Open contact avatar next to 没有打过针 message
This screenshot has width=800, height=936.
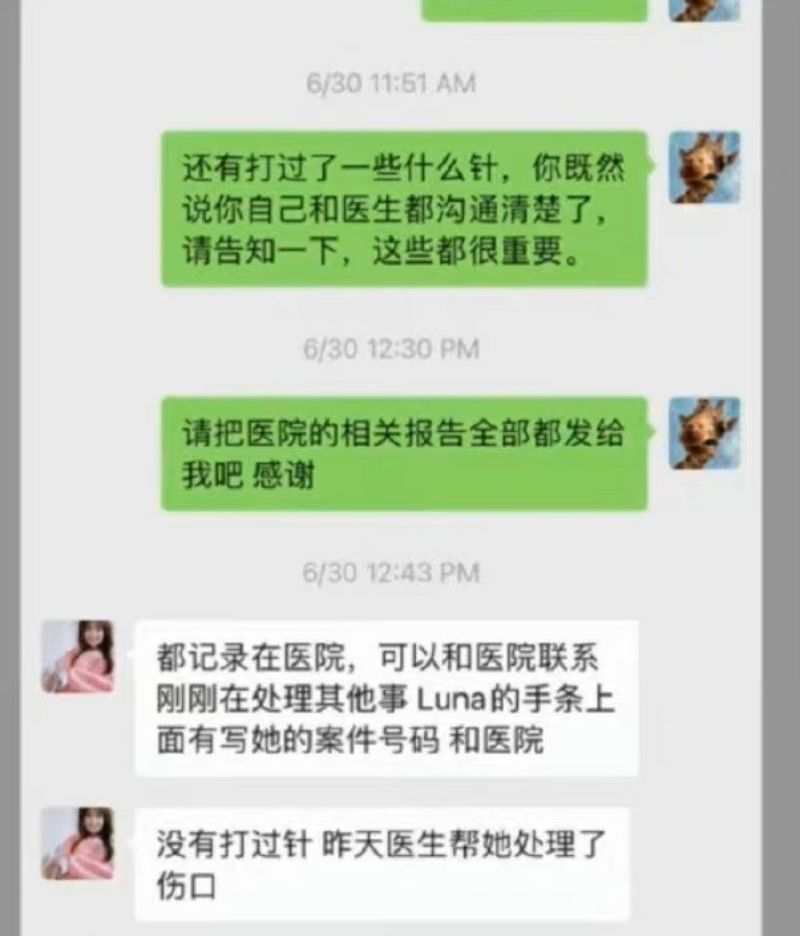77,843
